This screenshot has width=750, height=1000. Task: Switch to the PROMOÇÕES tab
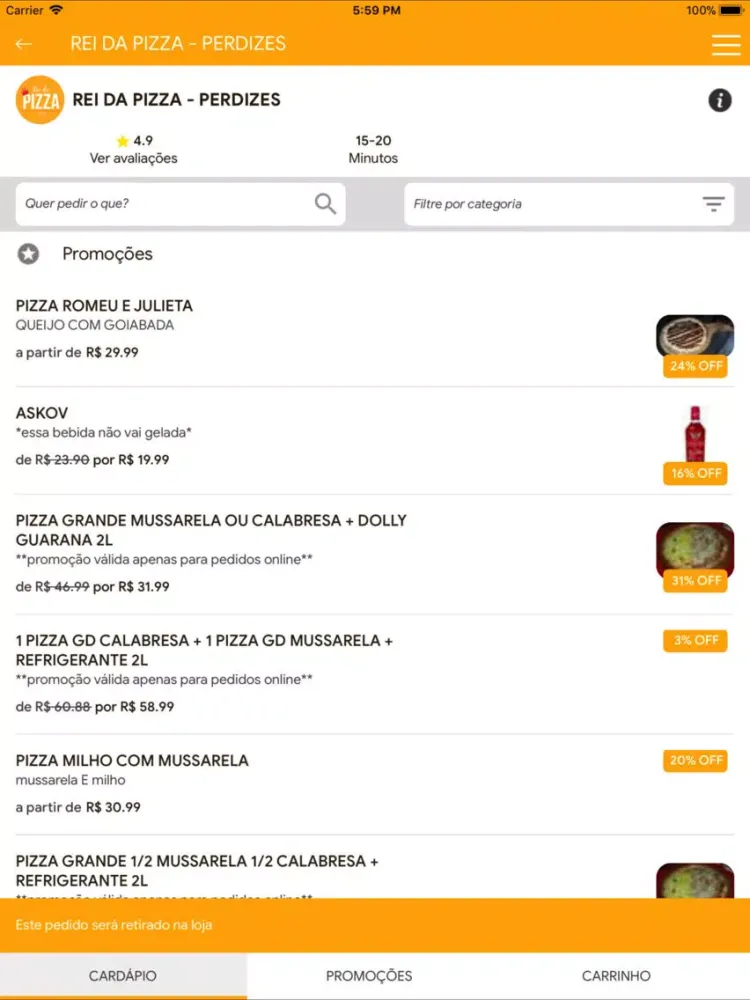[369, 975]
